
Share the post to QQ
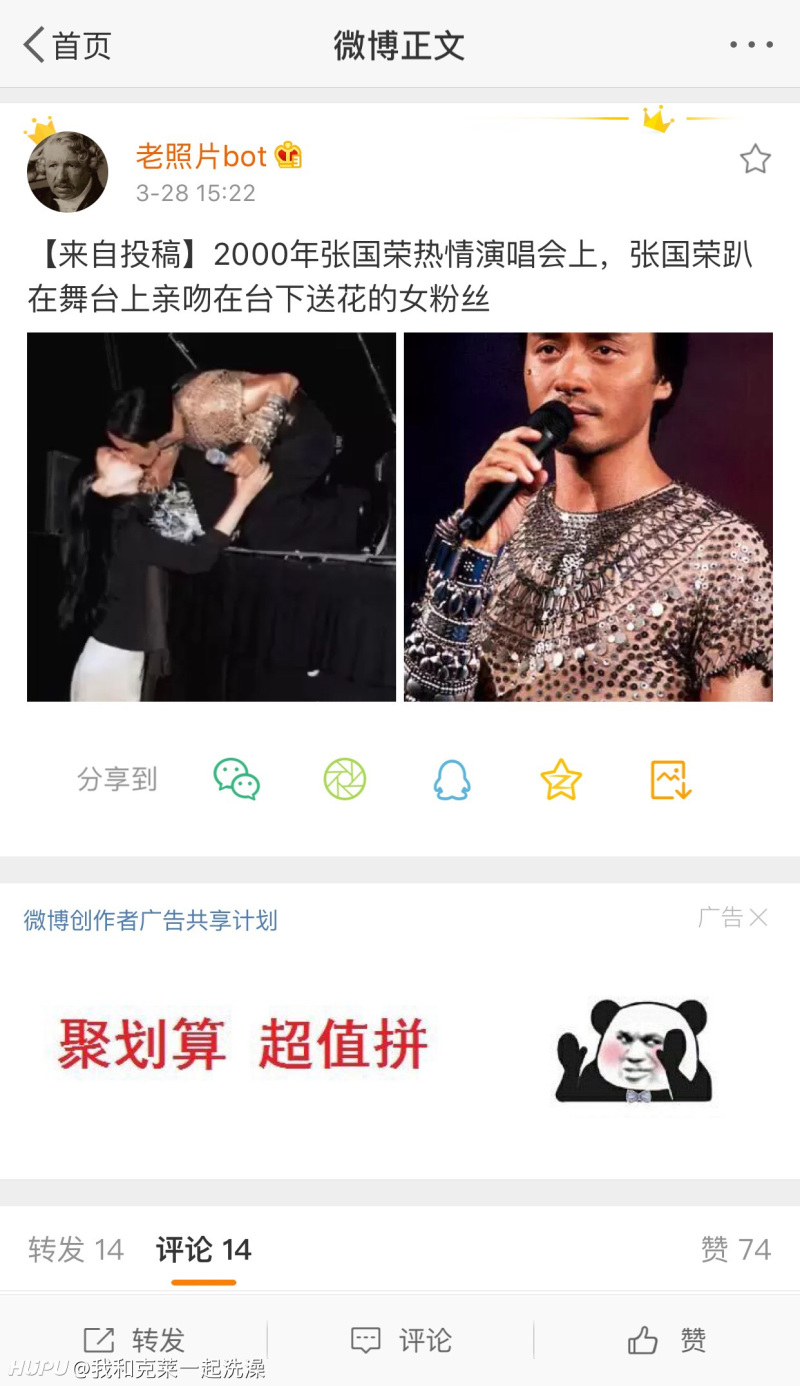(452, 779)
